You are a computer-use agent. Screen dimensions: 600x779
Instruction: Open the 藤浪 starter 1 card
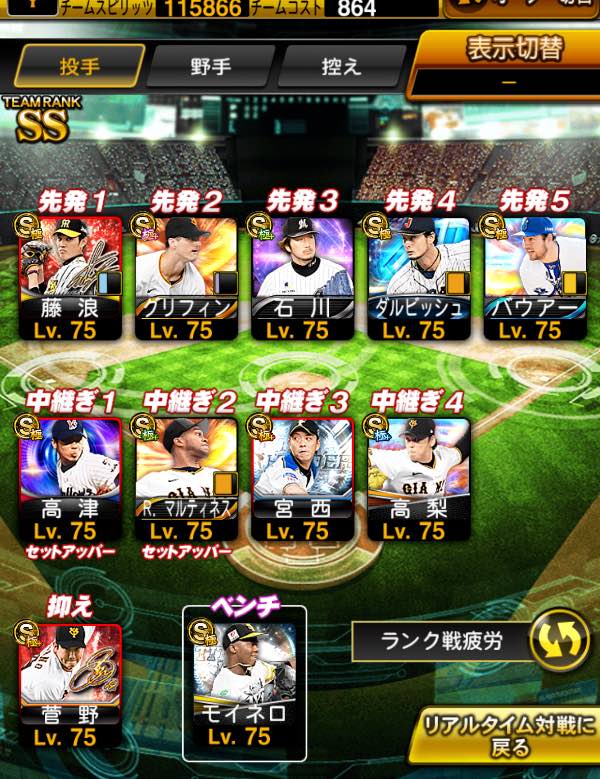[x=70, y=279]
